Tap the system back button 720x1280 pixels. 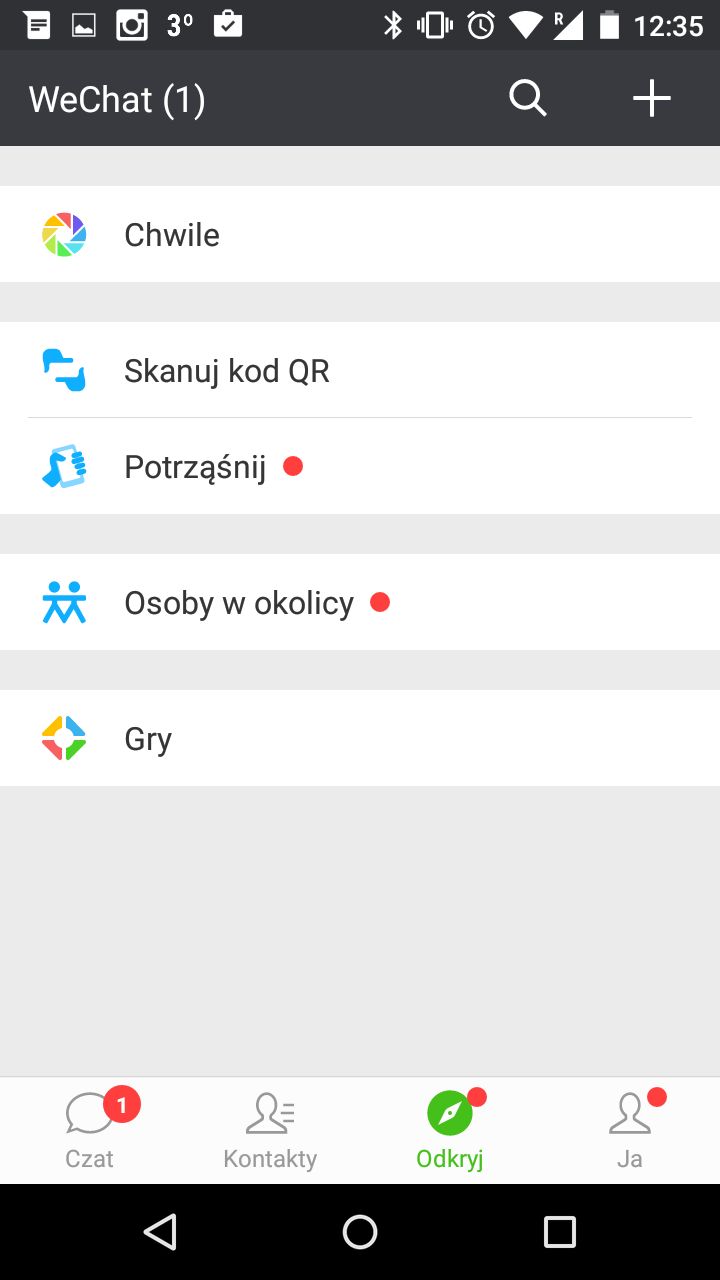point(160,1232)
